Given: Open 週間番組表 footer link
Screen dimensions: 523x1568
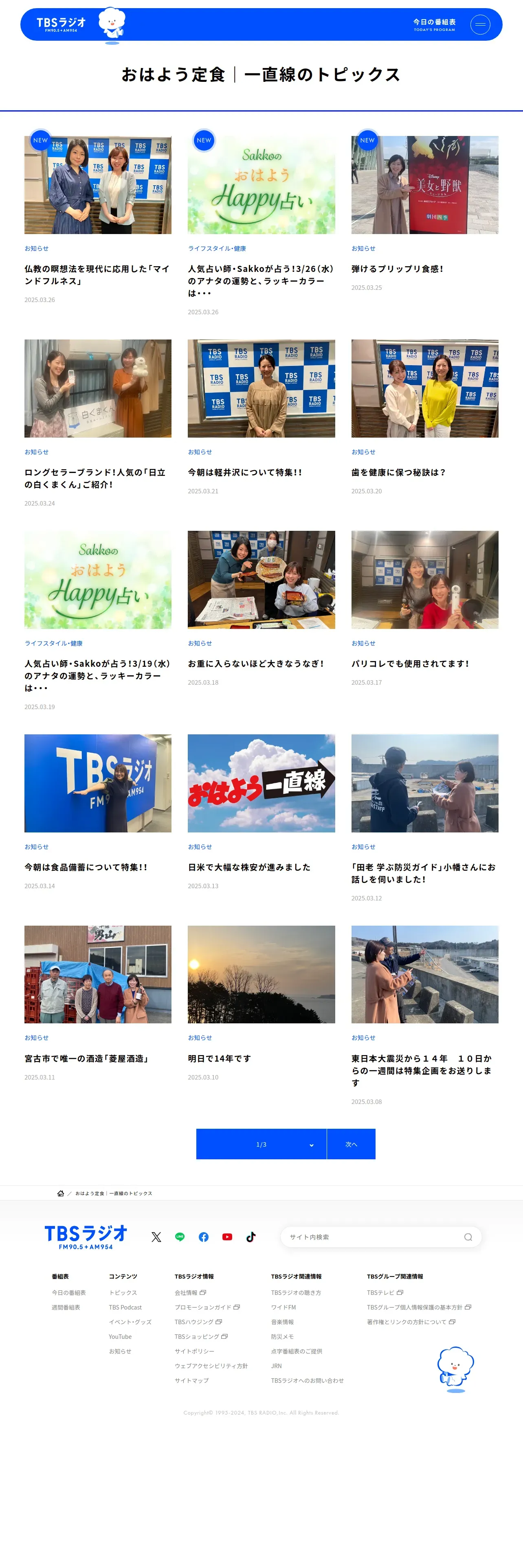Looking at the screenshot, I should tap(66, 1307).
